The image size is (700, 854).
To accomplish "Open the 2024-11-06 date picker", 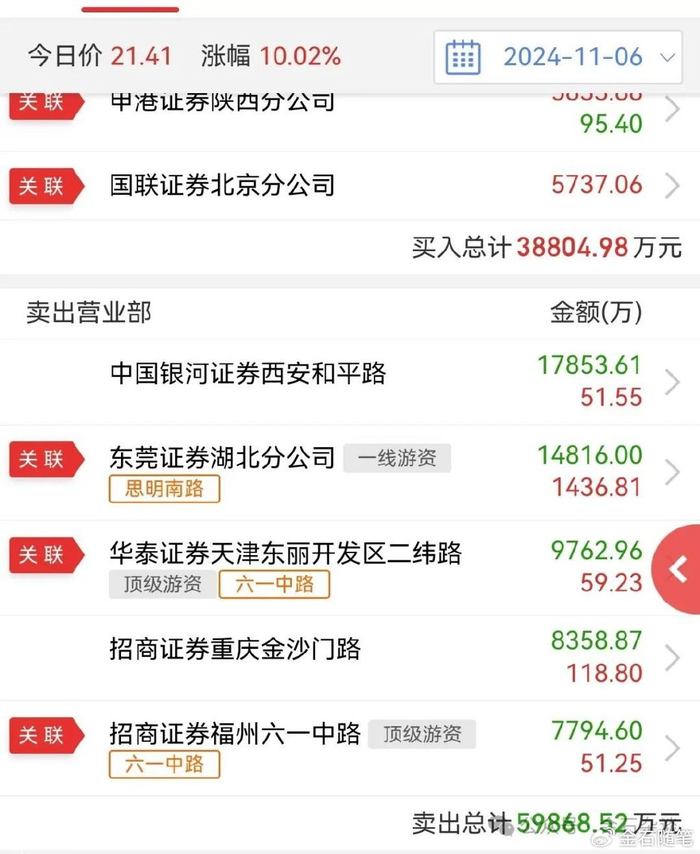I will pyautogui.click(x=558, y=56).
